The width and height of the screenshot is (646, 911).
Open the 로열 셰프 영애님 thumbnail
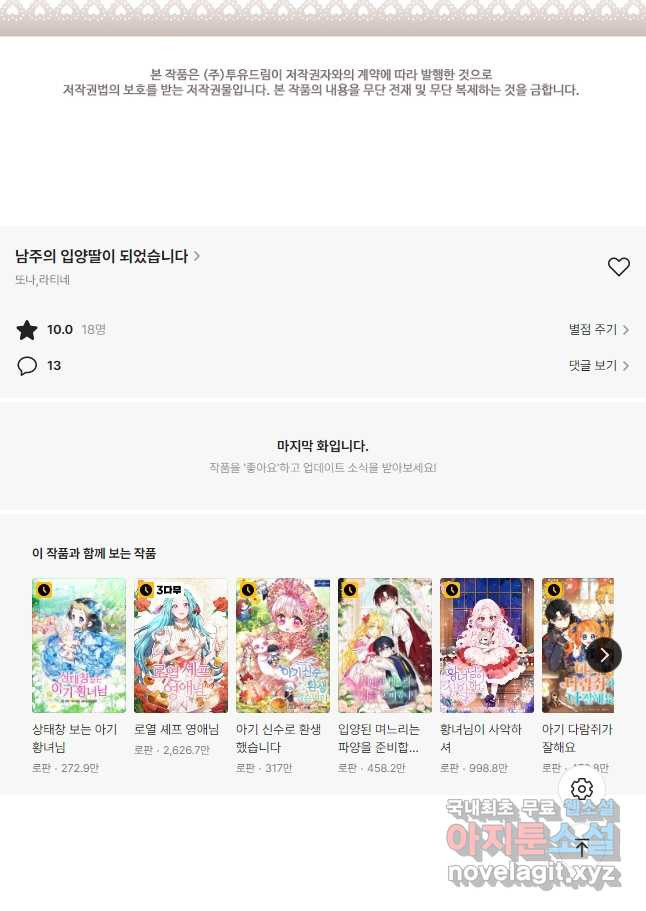[x=181, y=645]
